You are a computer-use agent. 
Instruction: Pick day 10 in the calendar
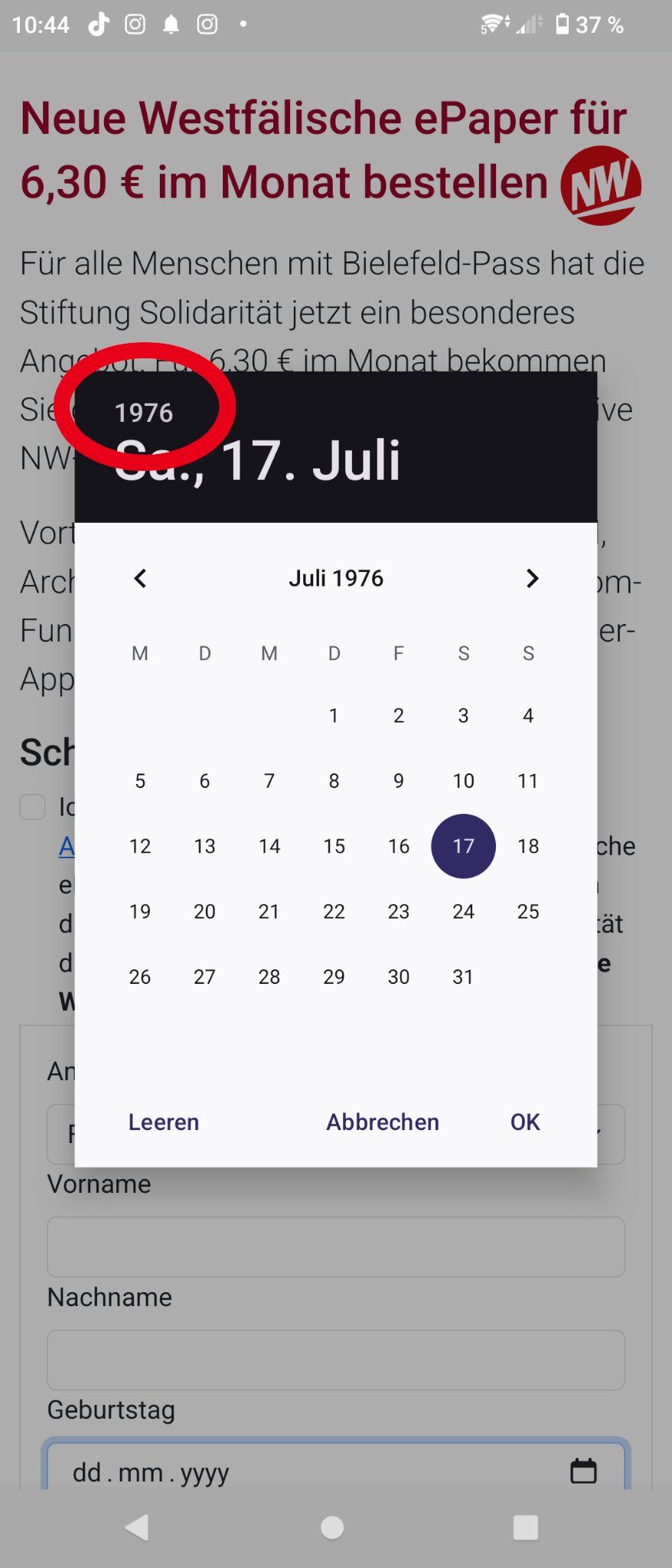click(x=463, y=781)
